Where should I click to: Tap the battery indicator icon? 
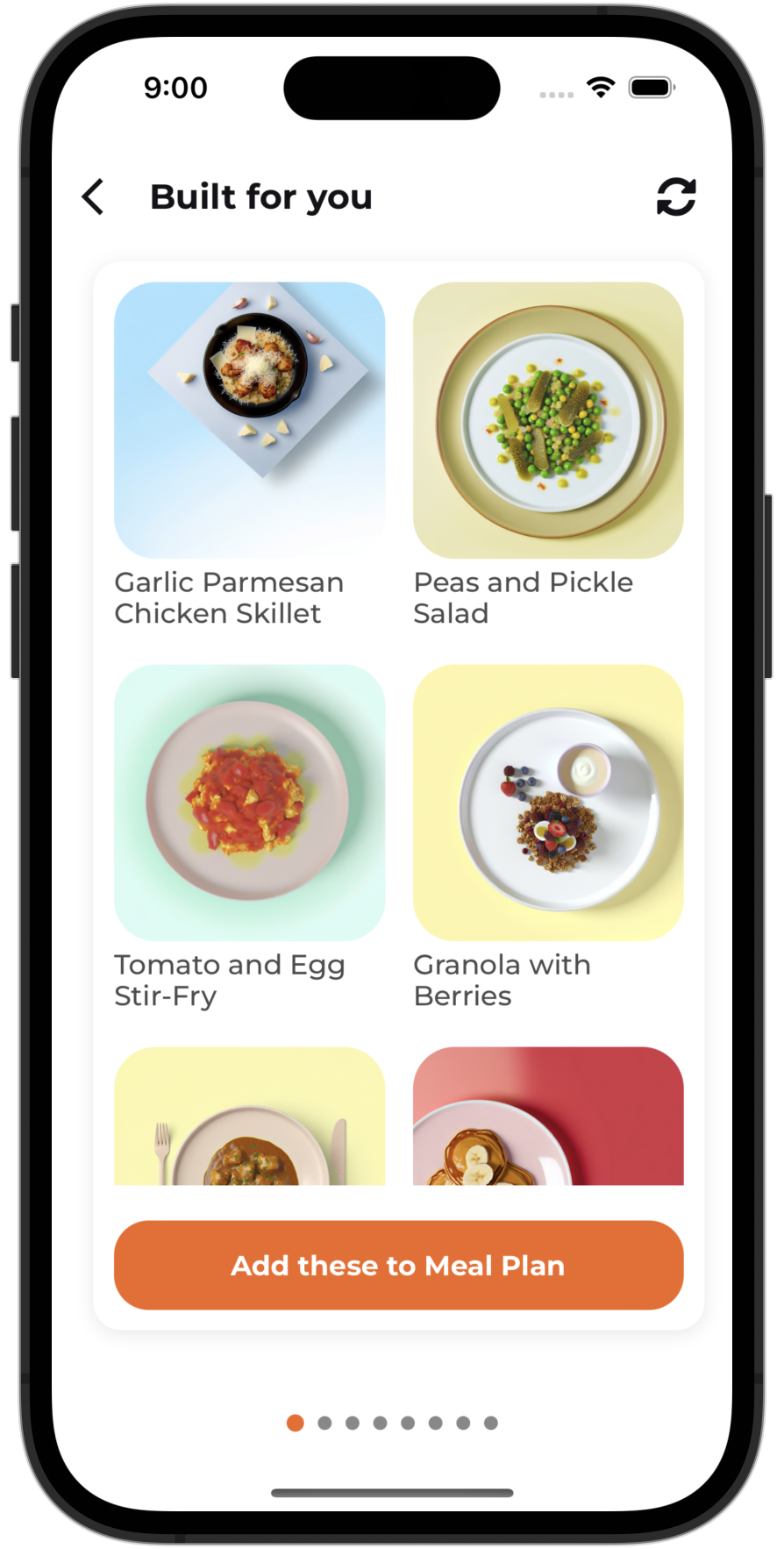652,87
